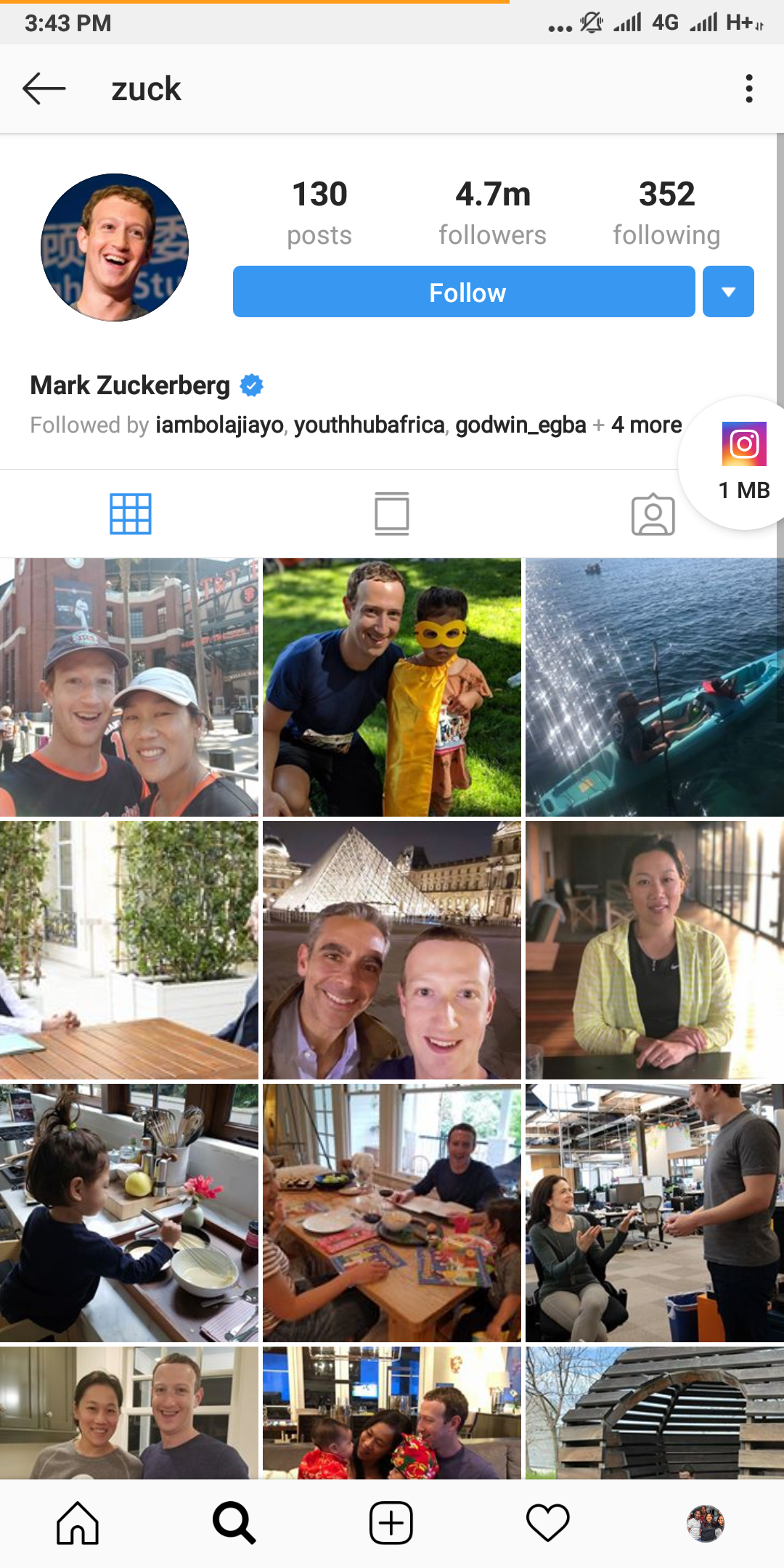Open the search and explore tab
This screenshot has width=784, height=1568.
[234, 1523]
